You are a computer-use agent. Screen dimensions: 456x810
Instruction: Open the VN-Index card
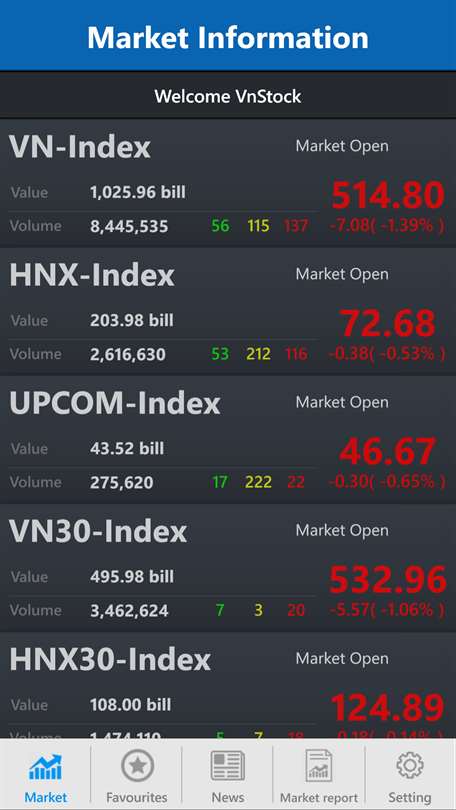coord(228,183)
